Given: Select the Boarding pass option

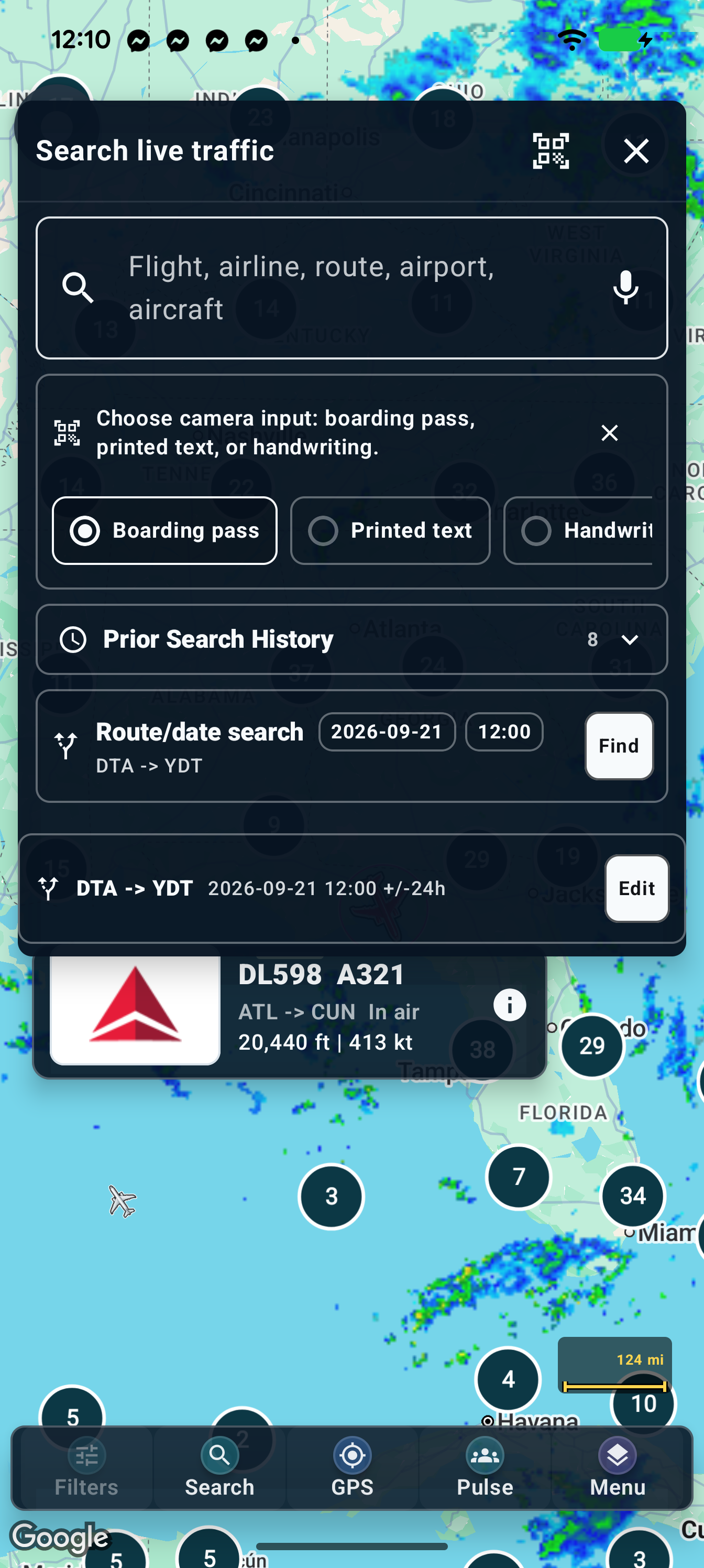Looking at the screenshot, I should click(164, 530).
